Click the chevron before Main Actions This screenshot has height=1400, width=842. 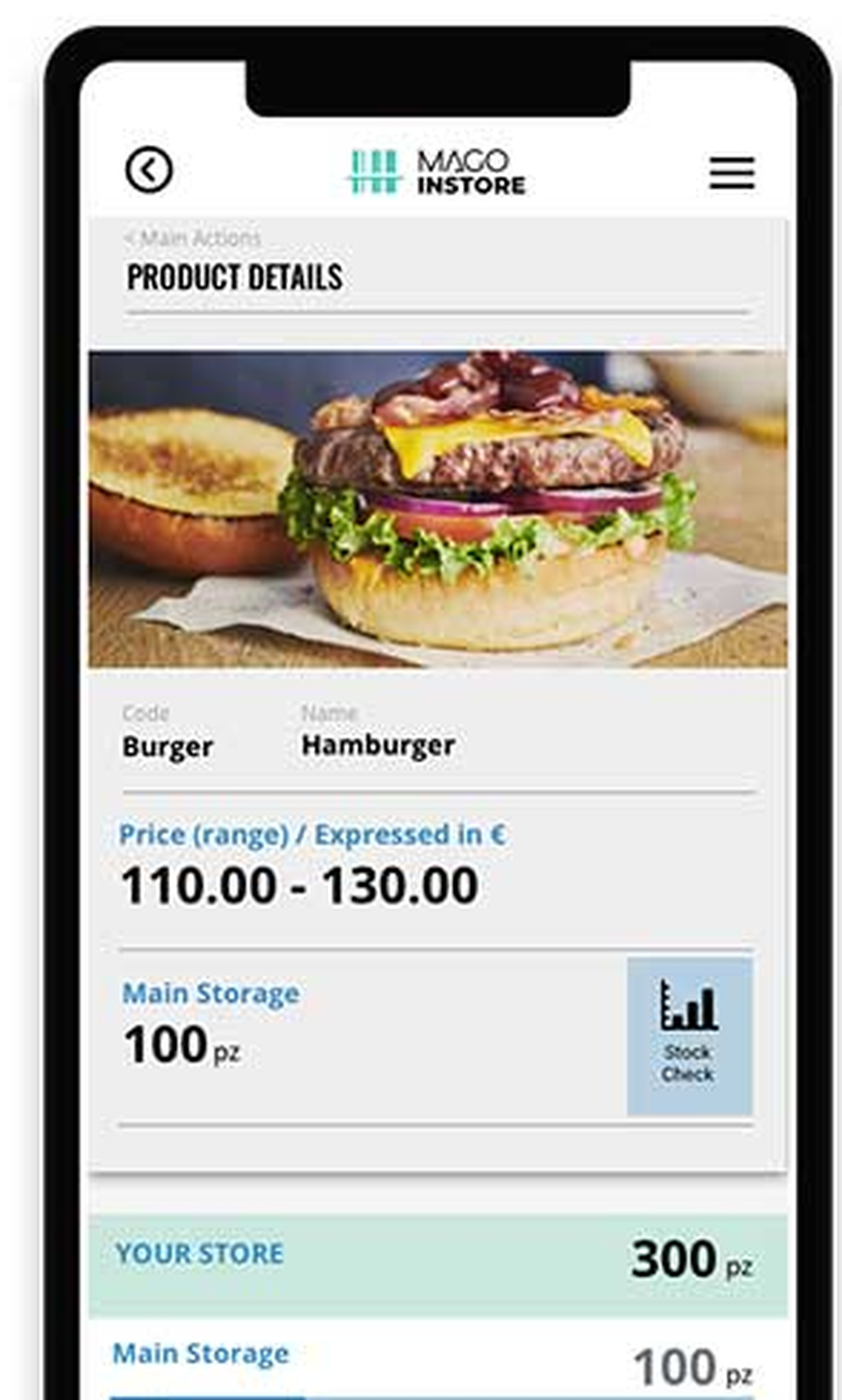click(x=131, y=237)
